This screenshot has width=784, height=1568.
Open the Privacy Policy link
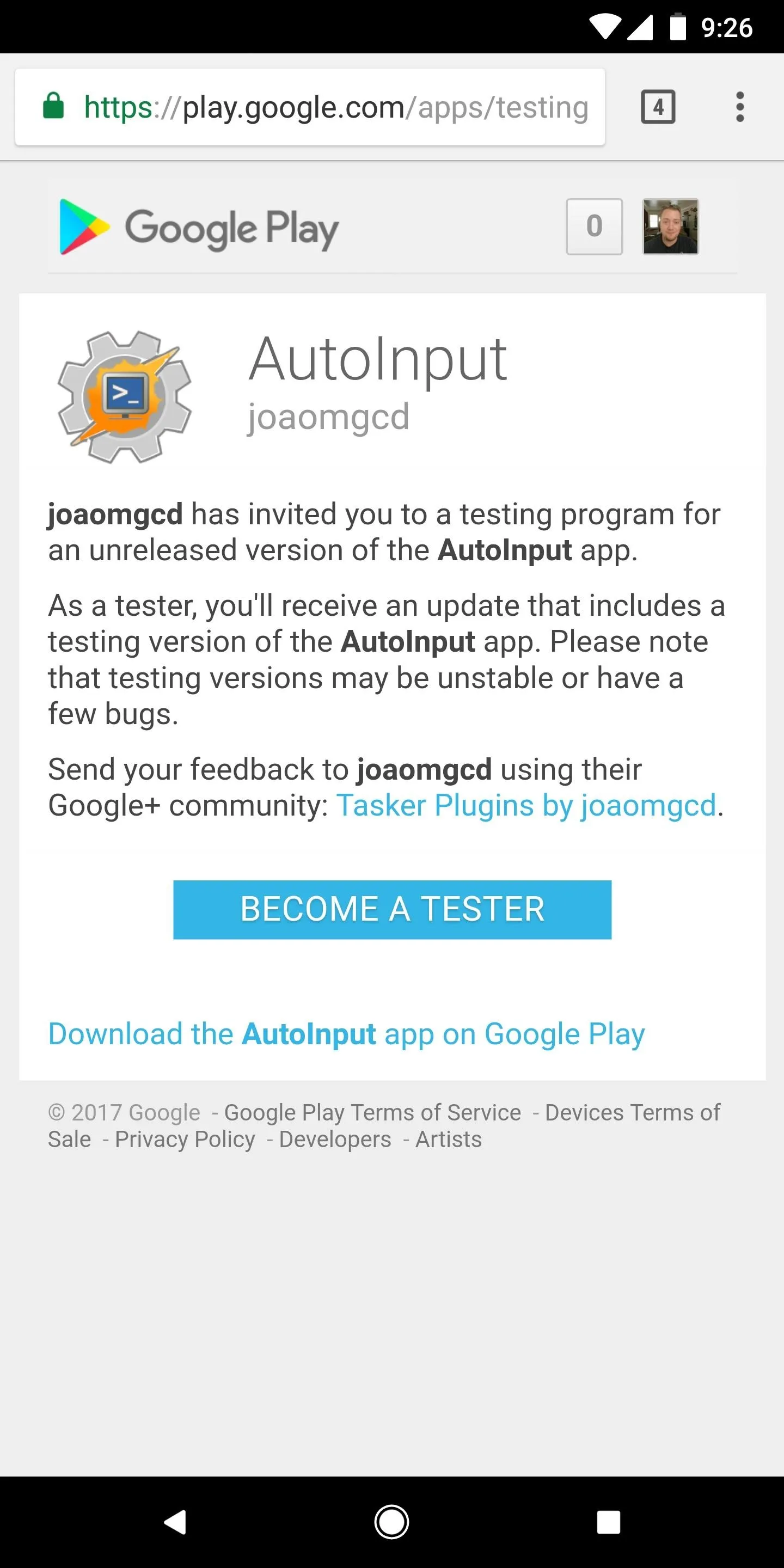[x=185, y=1140]
